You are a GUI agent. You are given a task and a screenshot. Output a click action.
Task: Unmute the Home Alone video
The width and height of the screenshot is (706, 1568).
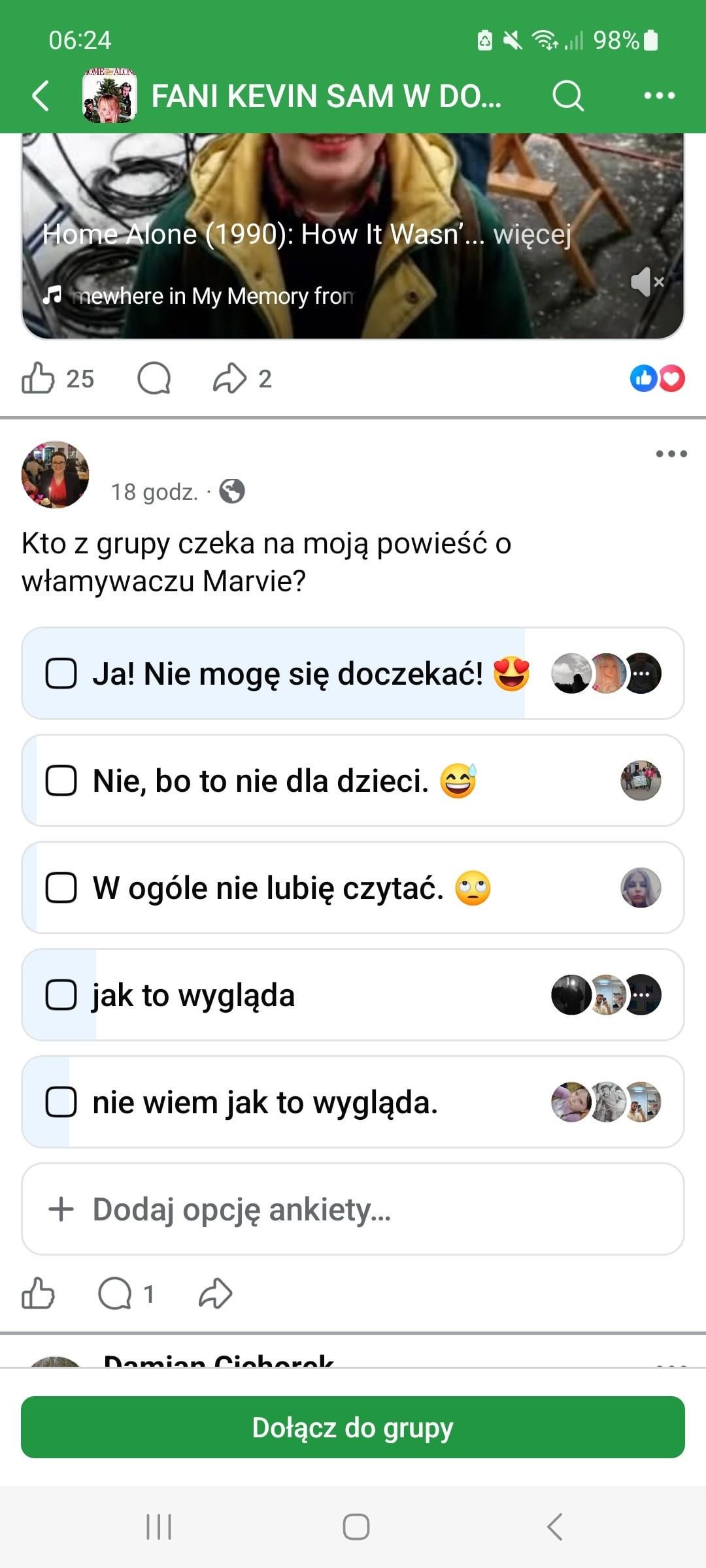click(x=647, y=282)
